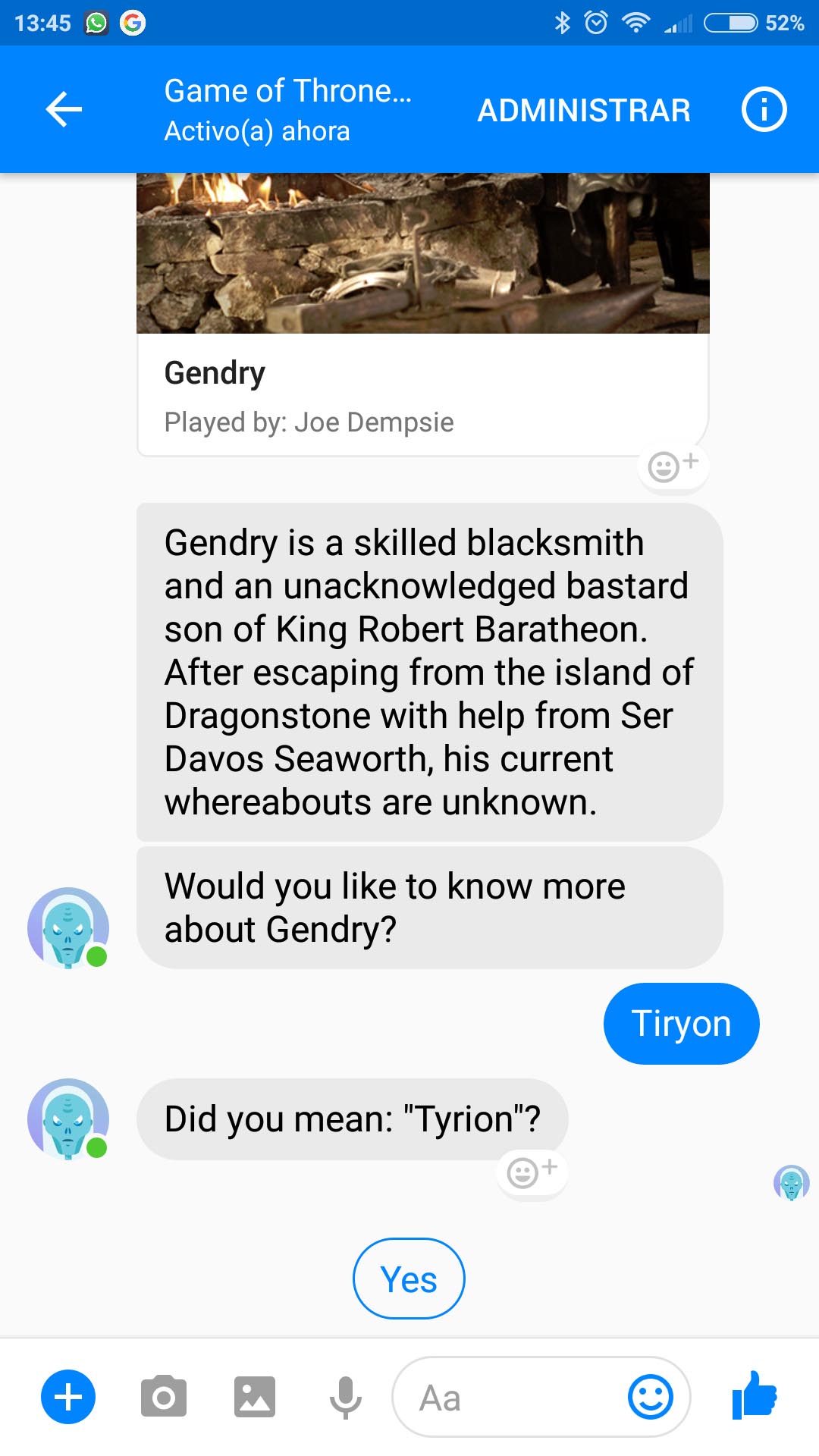
Task: Open the plus attachments menu
Action: 68,1397
